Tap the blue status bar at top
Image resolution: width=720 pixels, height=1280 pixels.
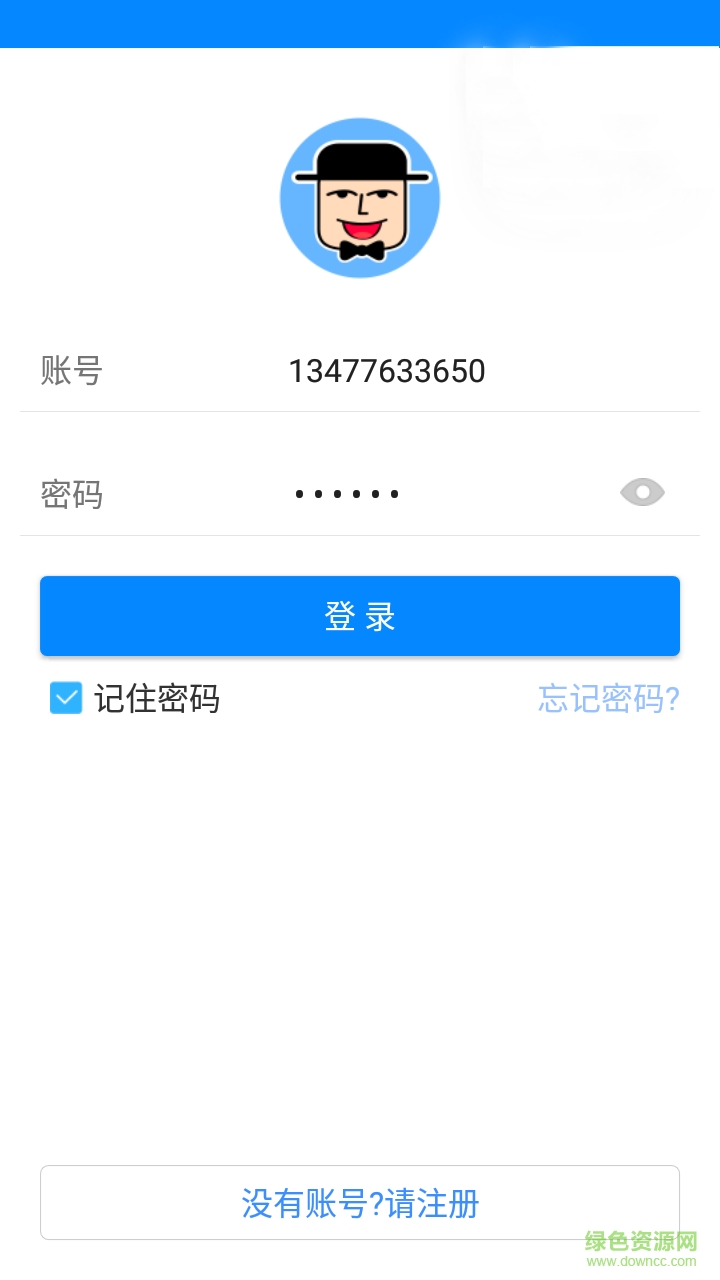(x=360, y=22)
